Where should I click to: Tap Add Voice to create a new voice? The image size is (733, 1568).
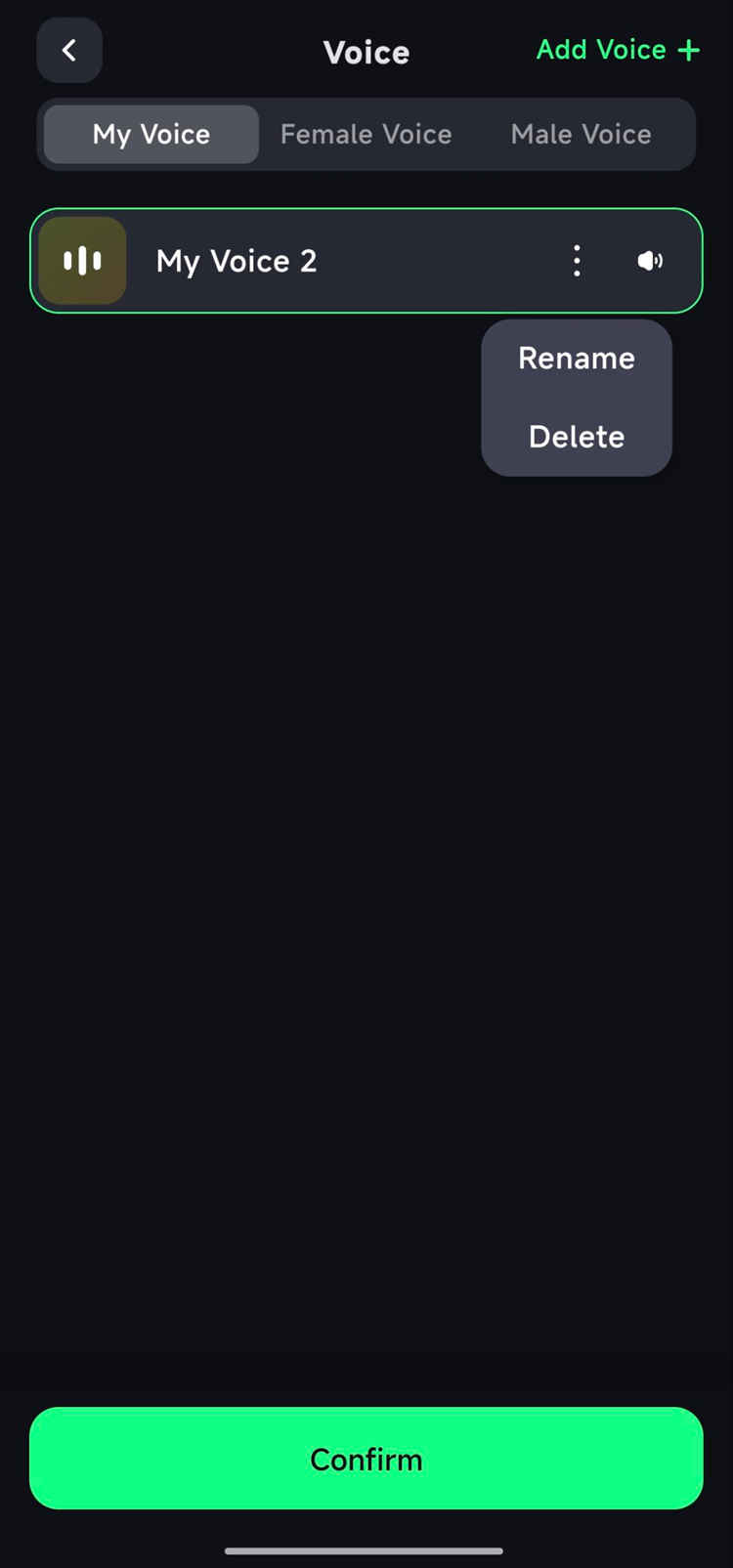coord(618,50)
